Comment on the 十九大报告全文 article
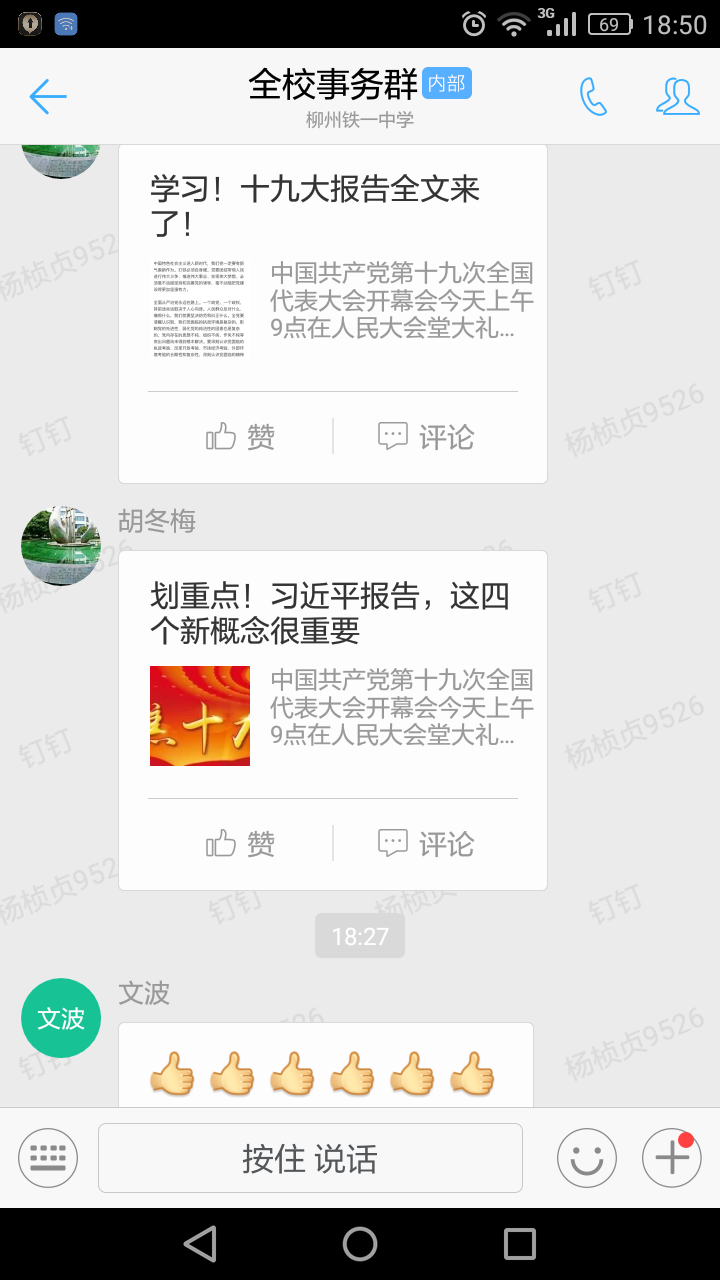The width and height of the screenshot is (720, 1280). pos(426,437)
